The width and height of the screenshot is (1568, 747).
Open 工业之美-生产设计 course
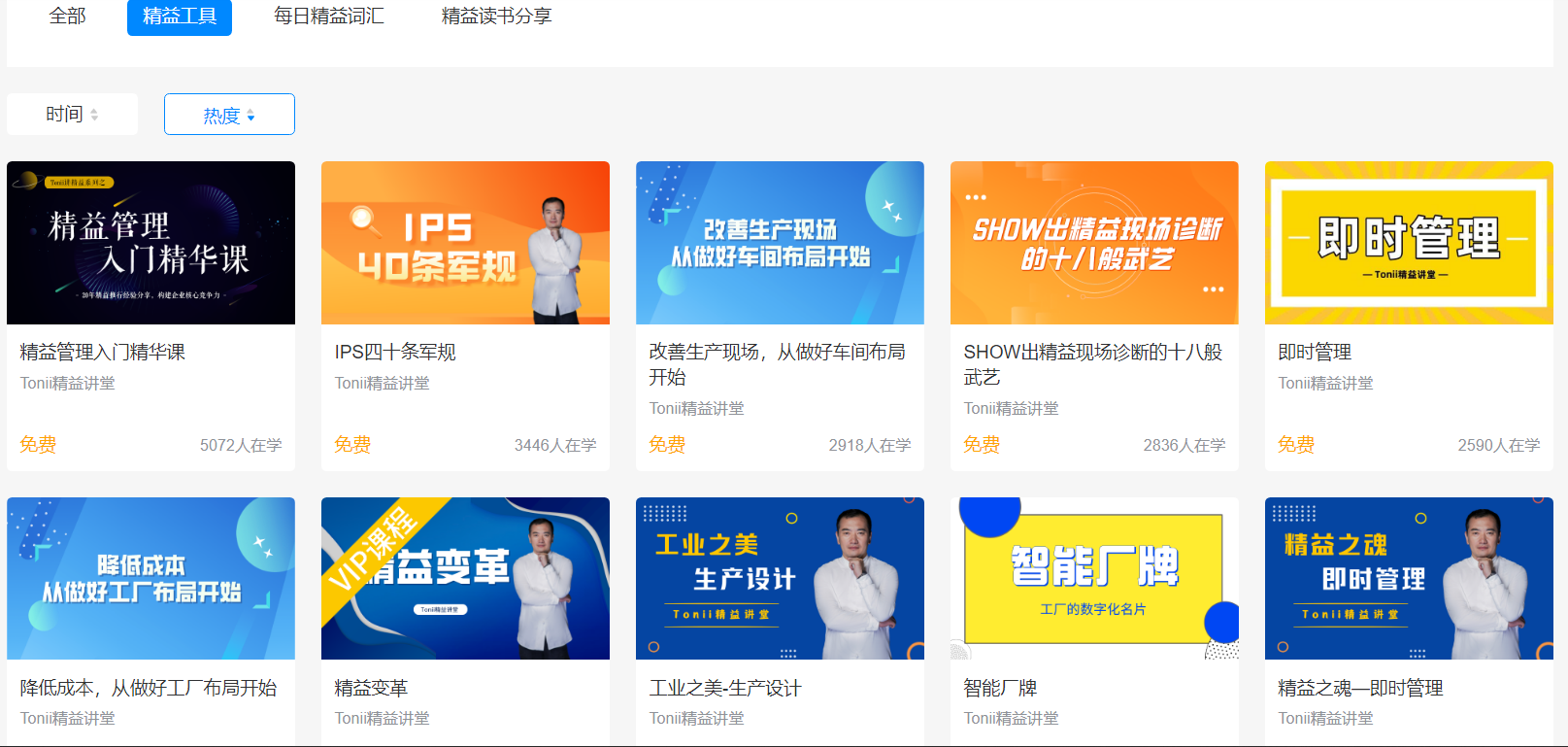[780, 580]
